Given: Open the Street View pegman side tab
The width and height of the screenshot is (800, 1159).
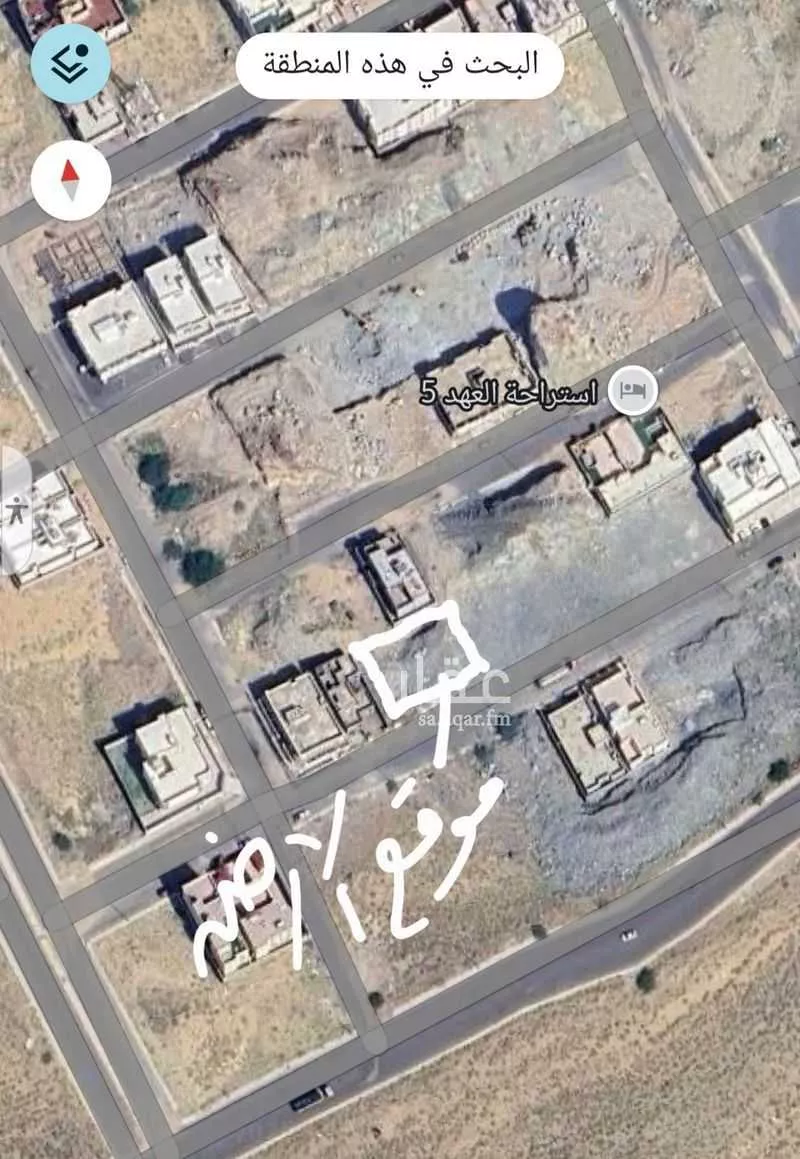Looking at the screenshot, I should (17, 510).
